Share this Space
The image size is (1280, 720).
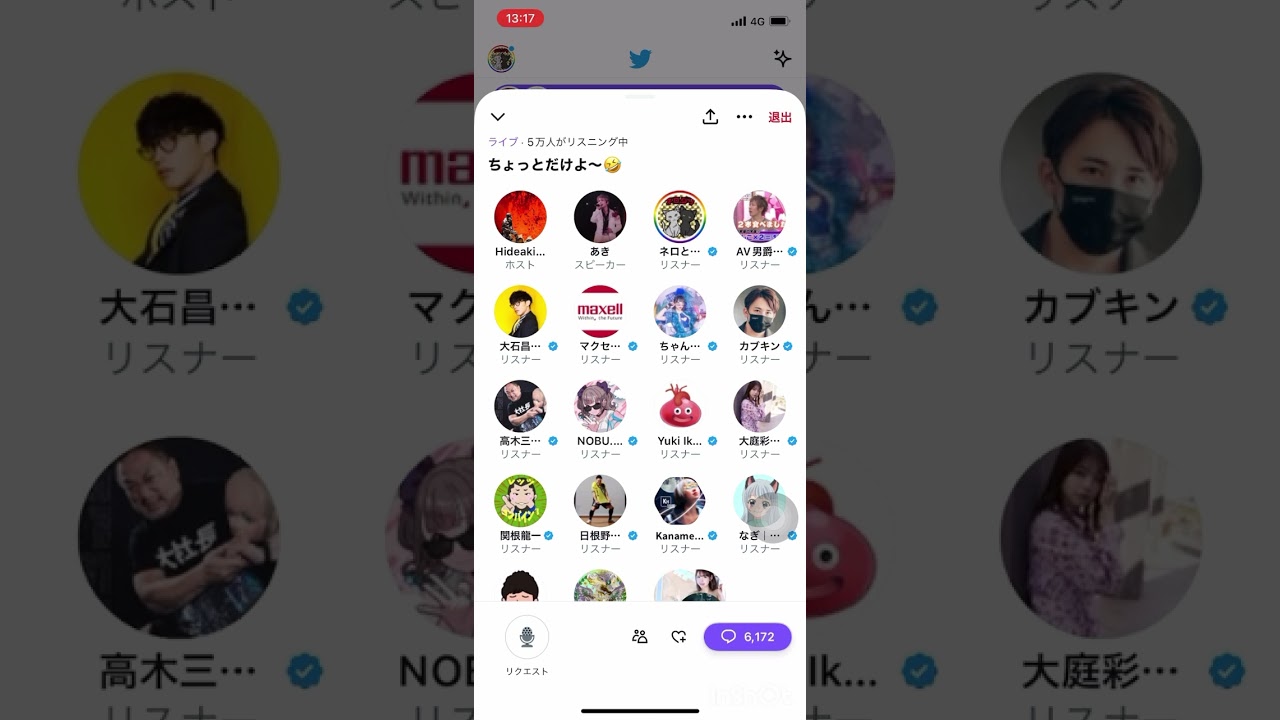pos(710,117)
